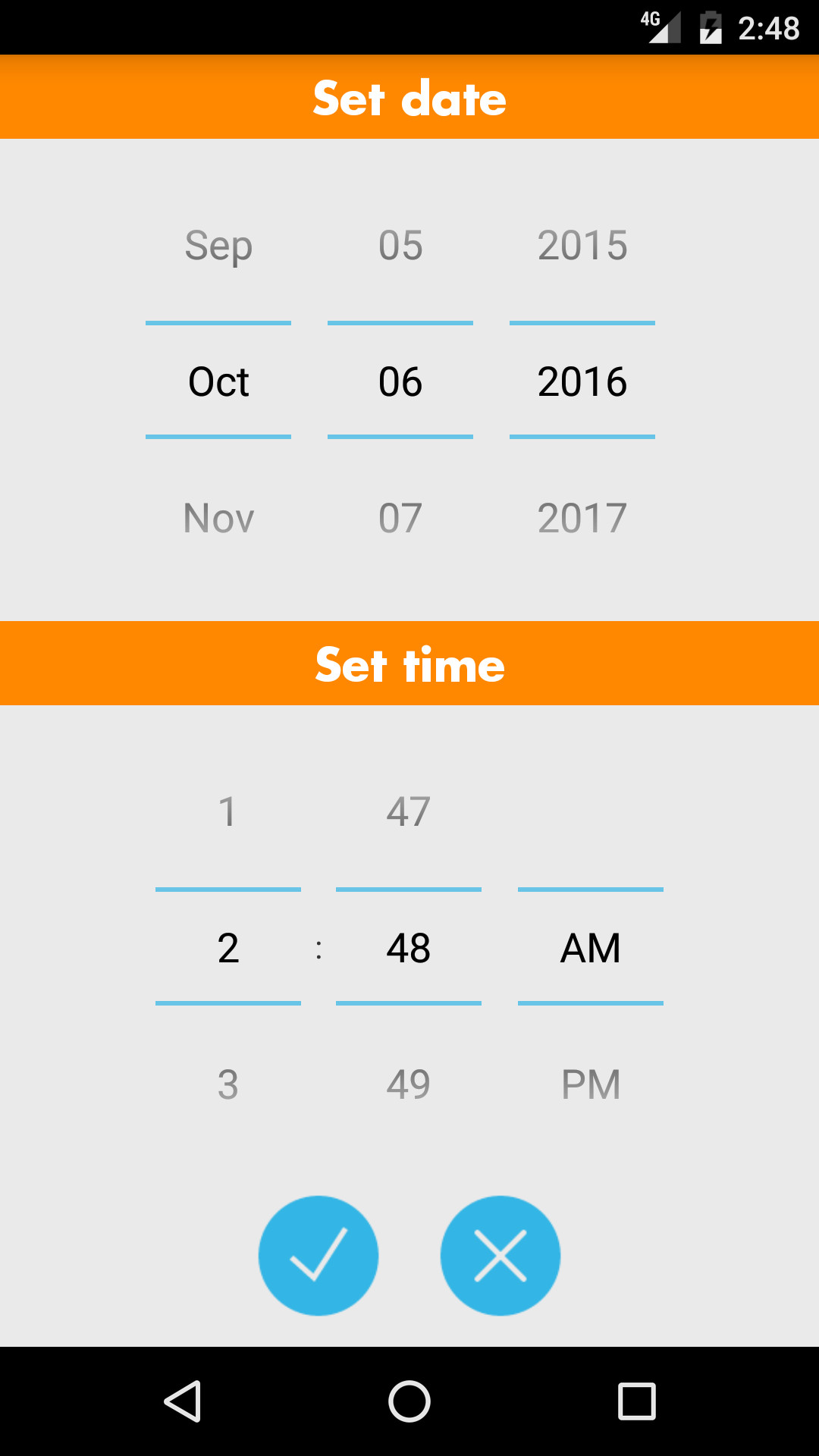Screen dimensions: 819x1456
Task: Cancel with the X button
Action: tap(500, 1256)
